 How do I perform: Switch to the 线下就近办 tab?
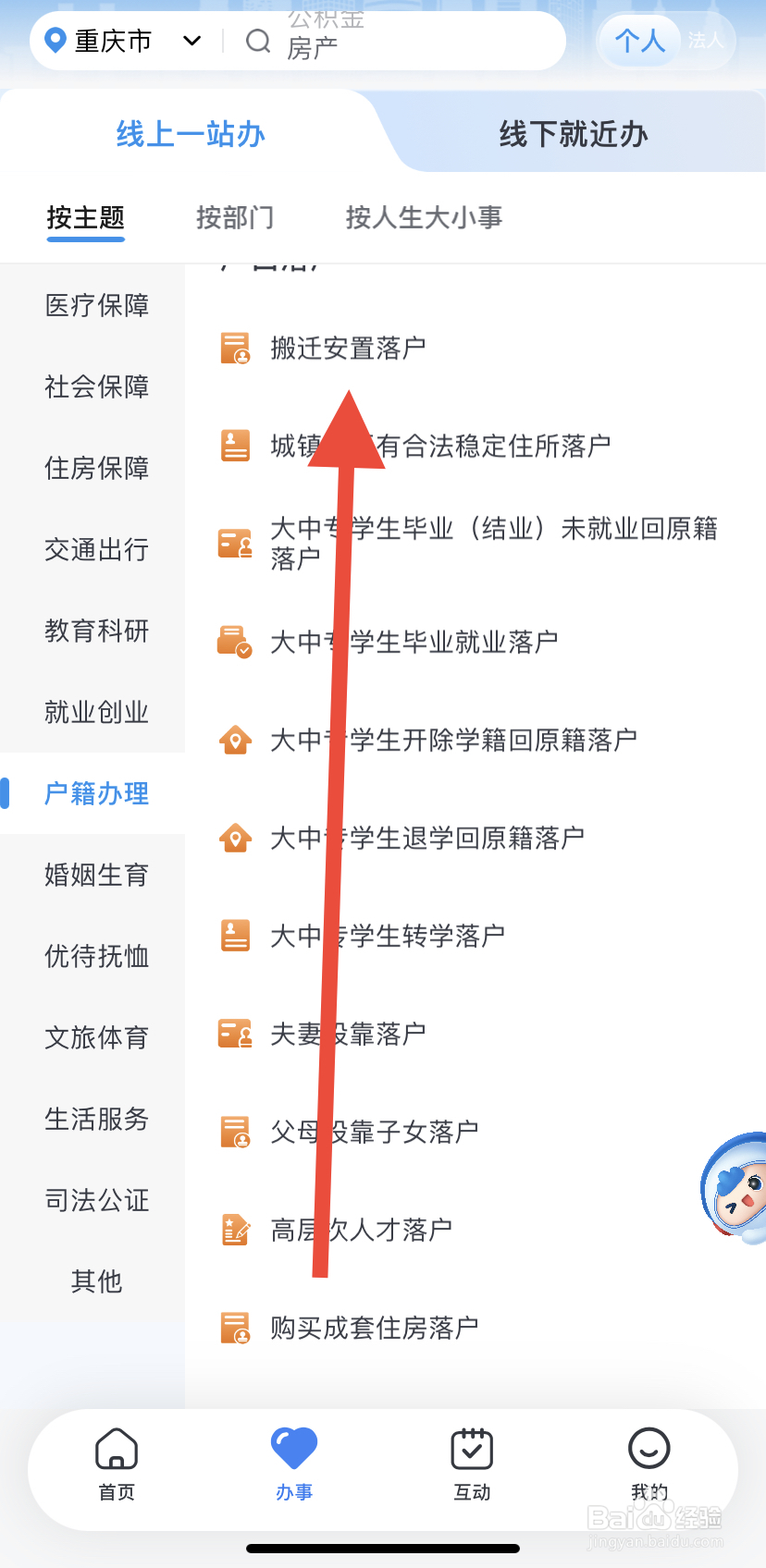coord(574,132)
